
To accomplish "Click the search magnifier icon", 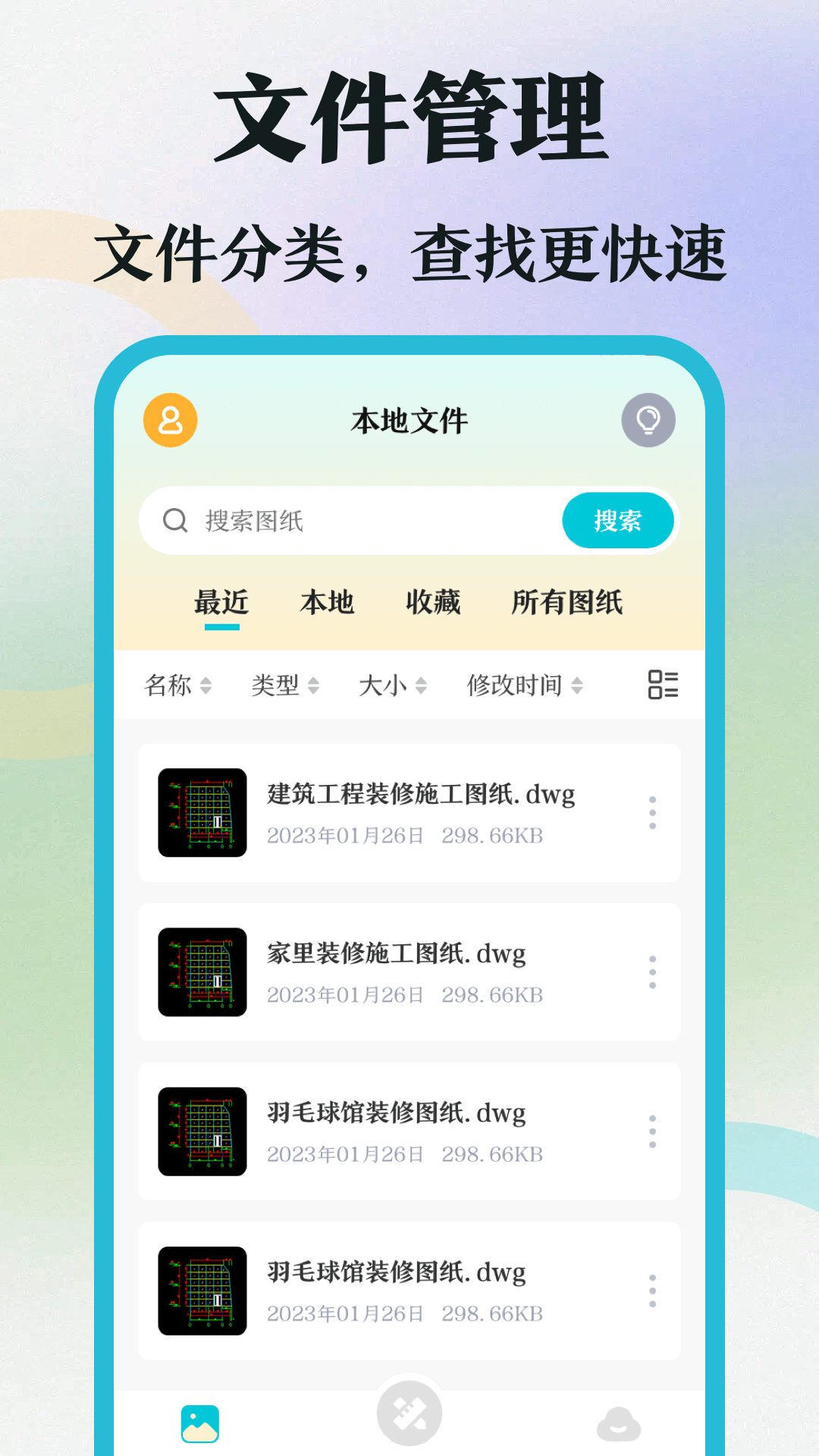I will (175, 520).
